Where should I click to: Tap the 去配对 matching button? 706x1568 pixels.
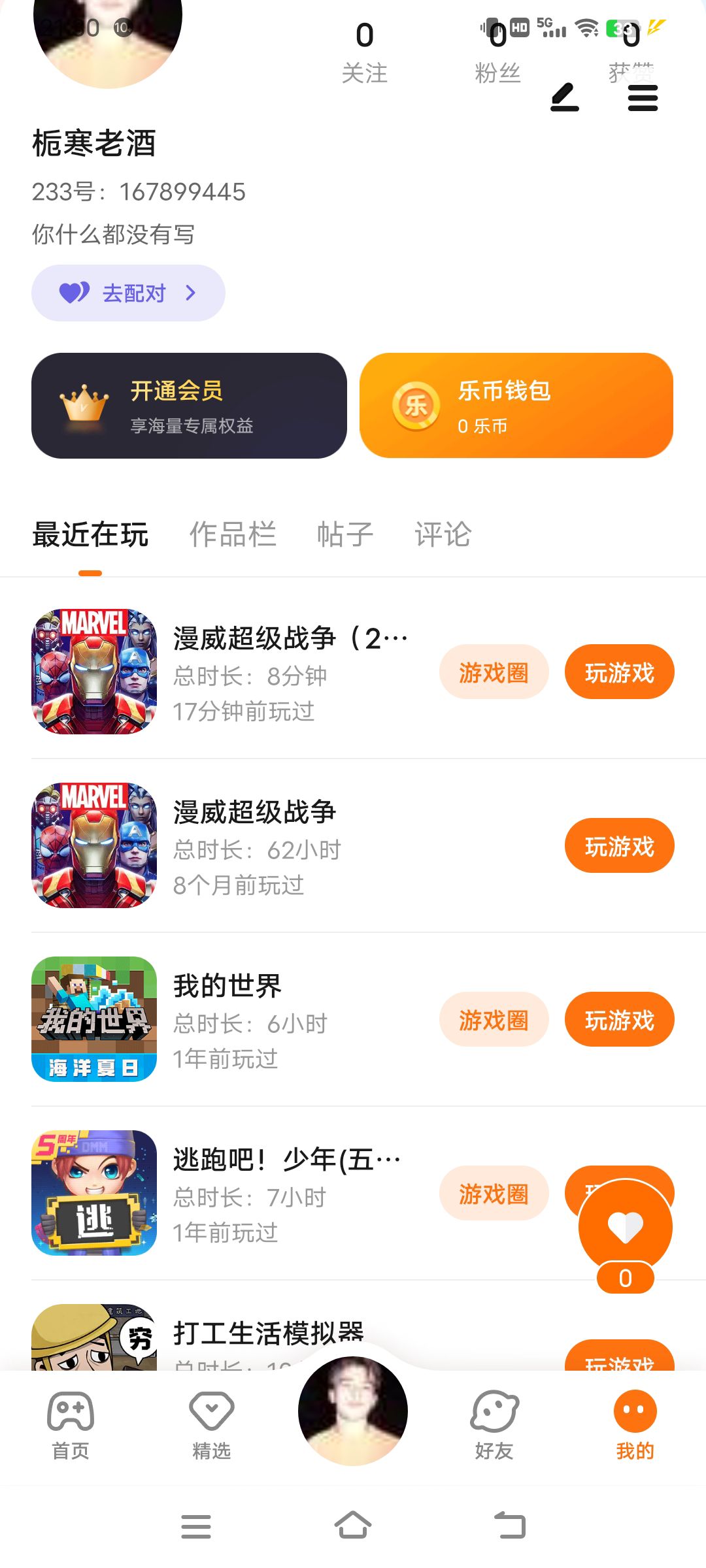click(x=128, y=293)
